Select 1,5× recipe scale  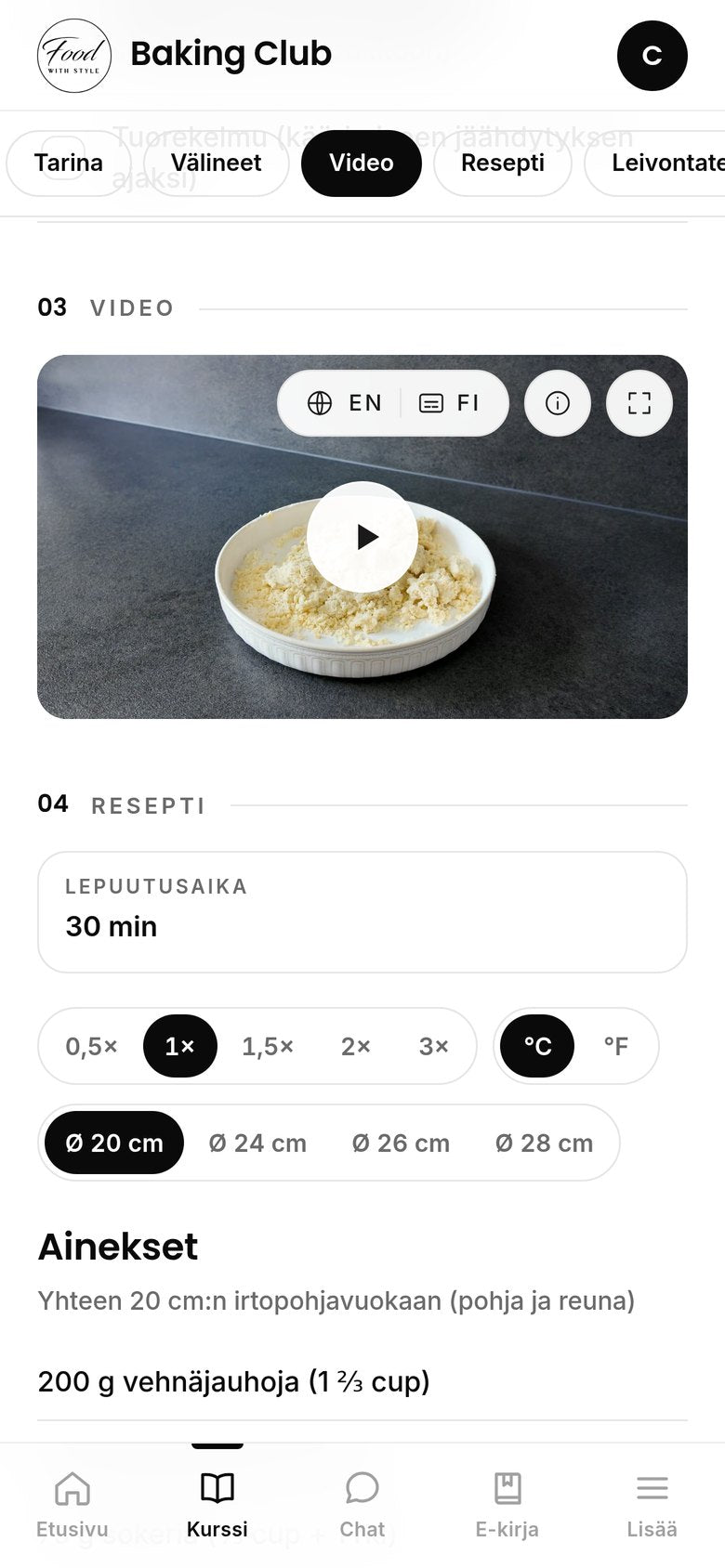pos(268,1046)
